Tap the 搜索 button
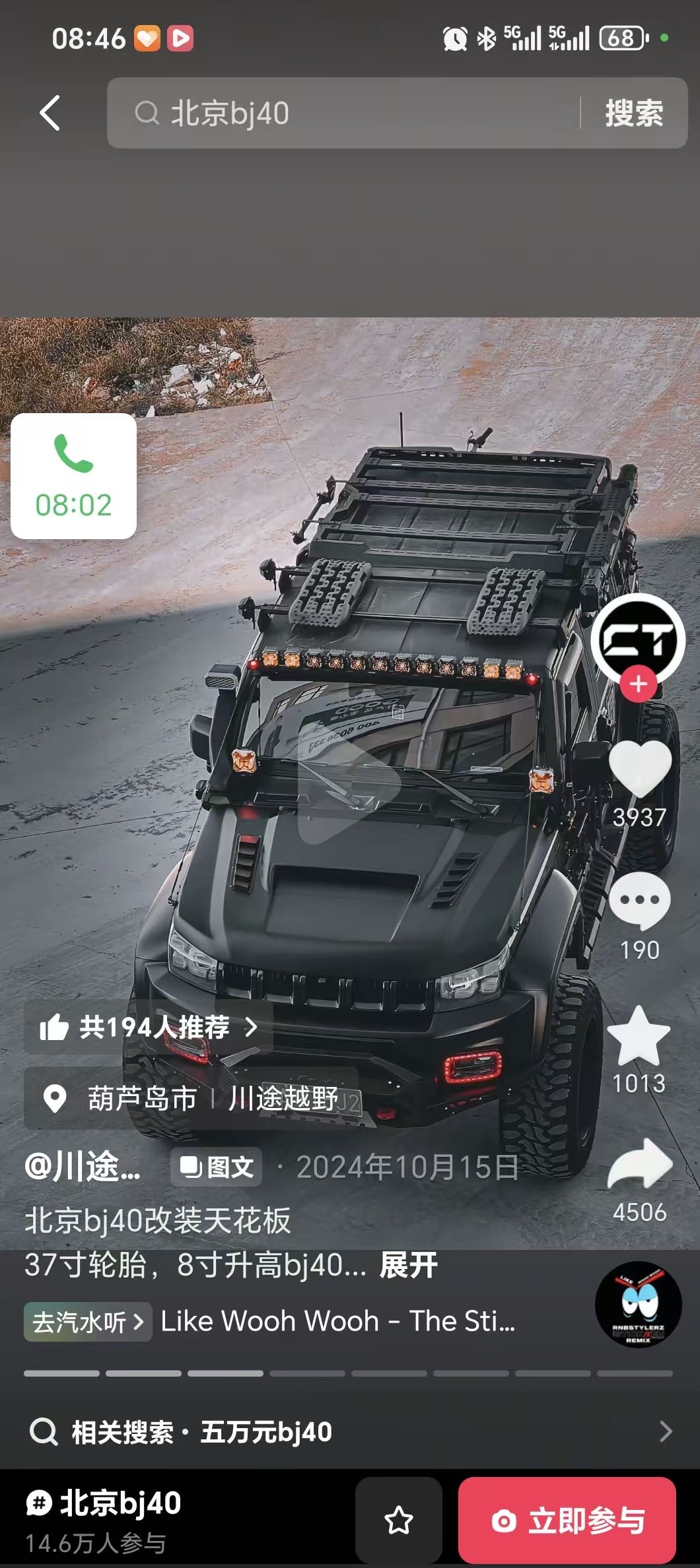Screen dimensions: 700x1568 (x=634, y=113)
